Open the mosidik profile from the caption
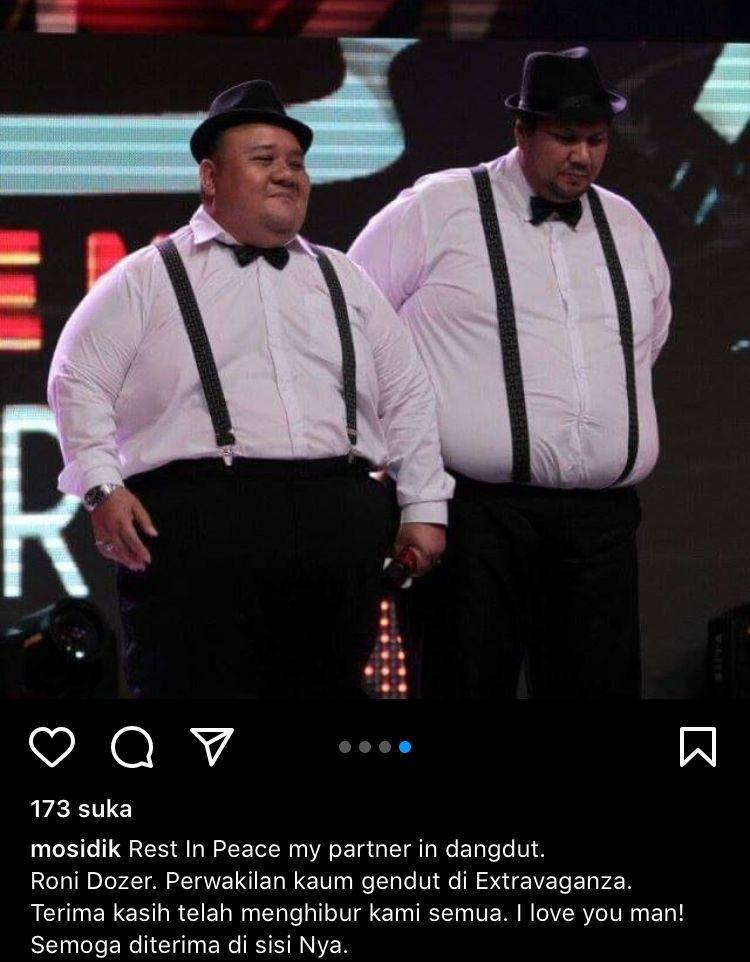This screenshot has width=750, height=962. [x=76, y=849]
